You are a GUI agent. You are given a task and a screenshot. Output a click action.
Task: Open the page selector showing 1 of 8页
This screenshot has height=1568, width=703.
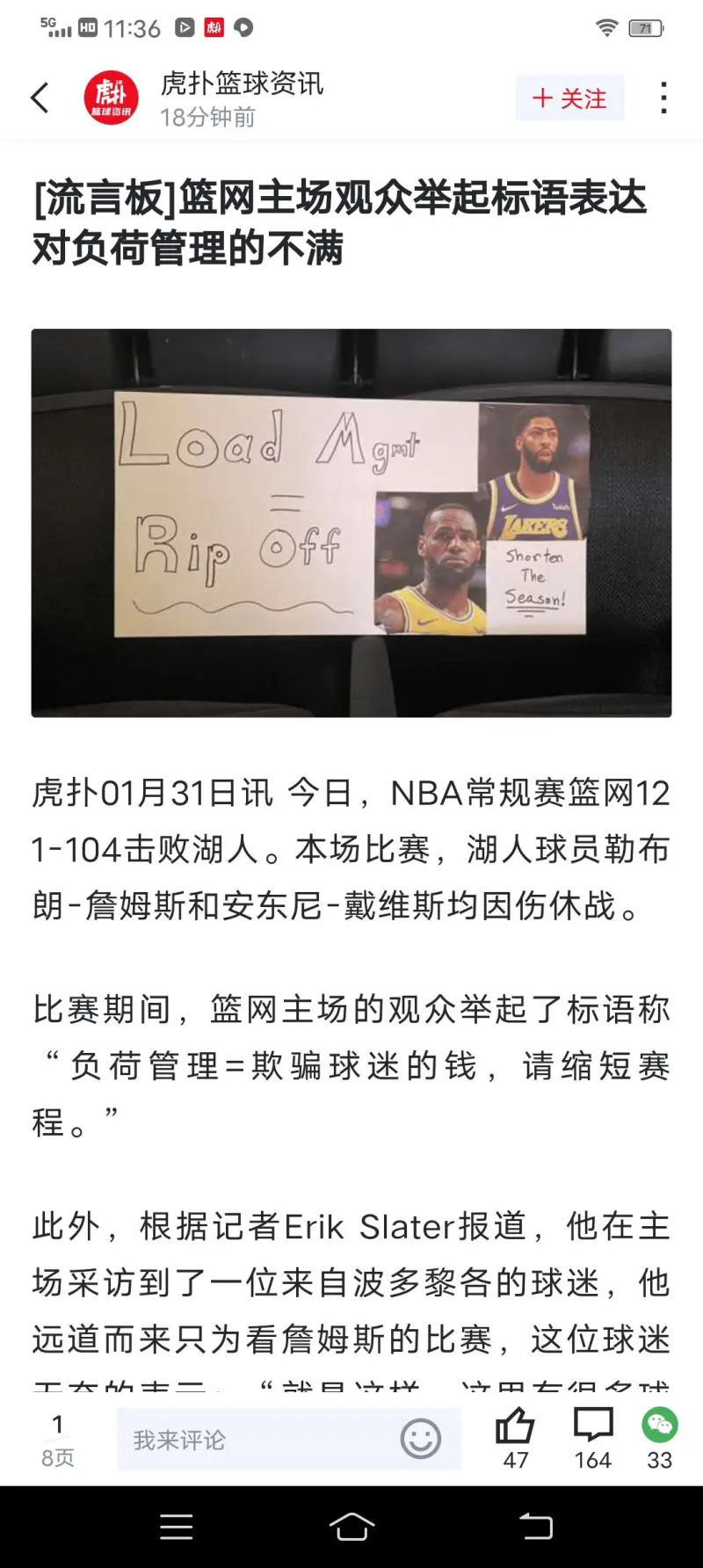click(x=58, y=1440)
